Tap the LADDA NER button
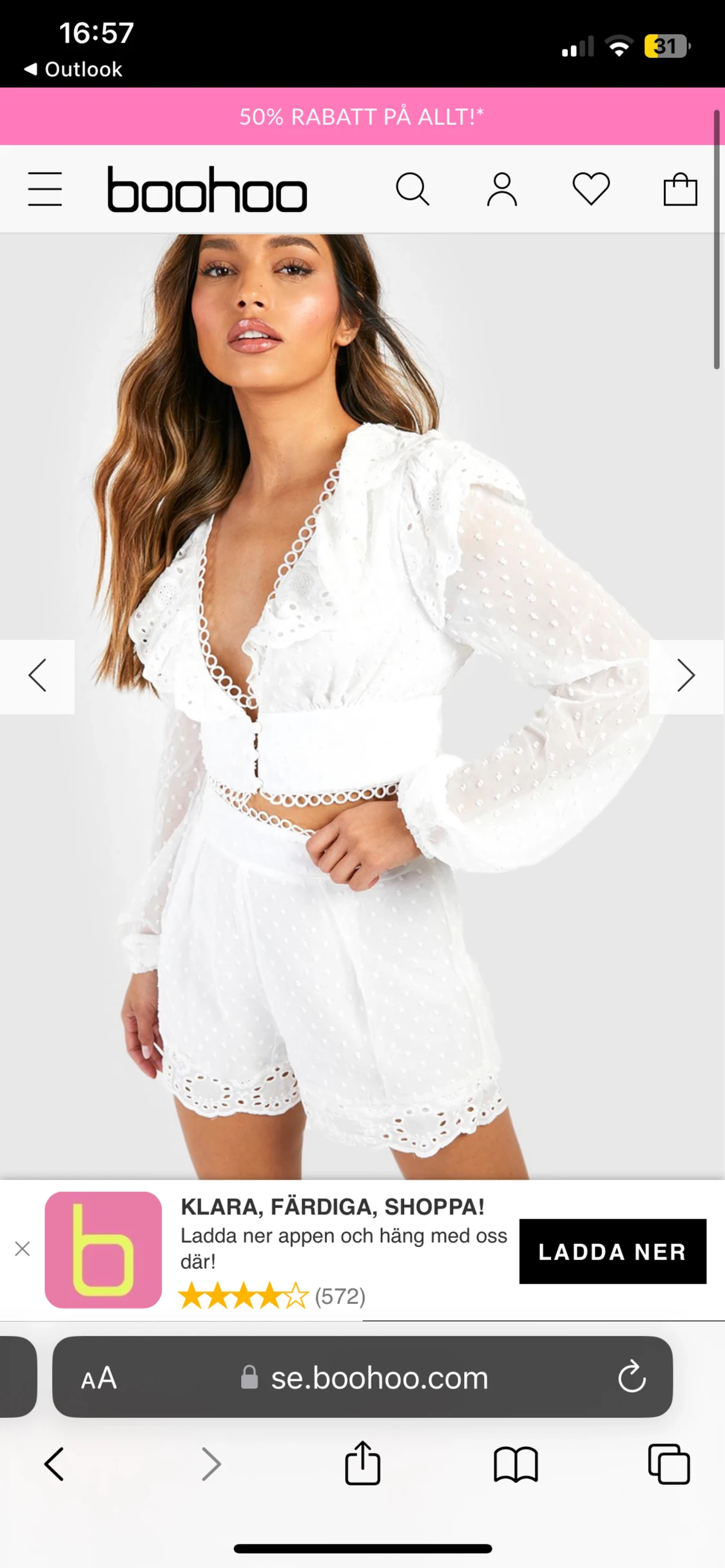The height and width of the screenshot is (1568, 725). coord(612,1251)
